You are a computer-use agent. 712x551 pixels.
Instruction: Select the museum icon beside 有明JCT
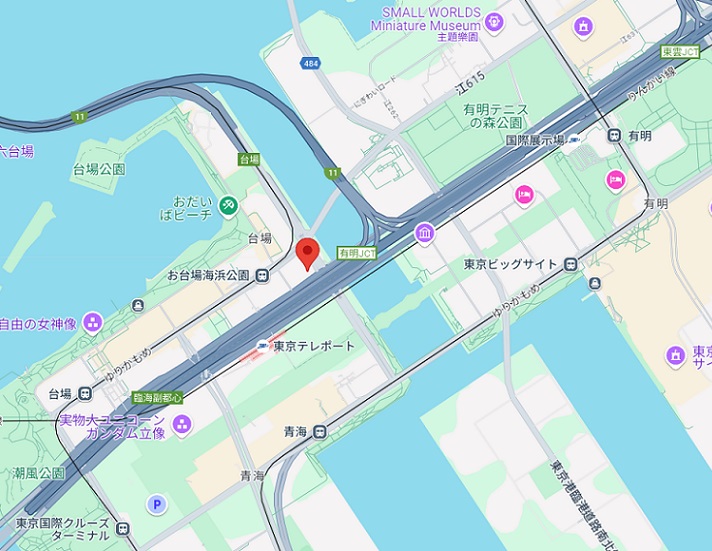(x=424, y=234)
